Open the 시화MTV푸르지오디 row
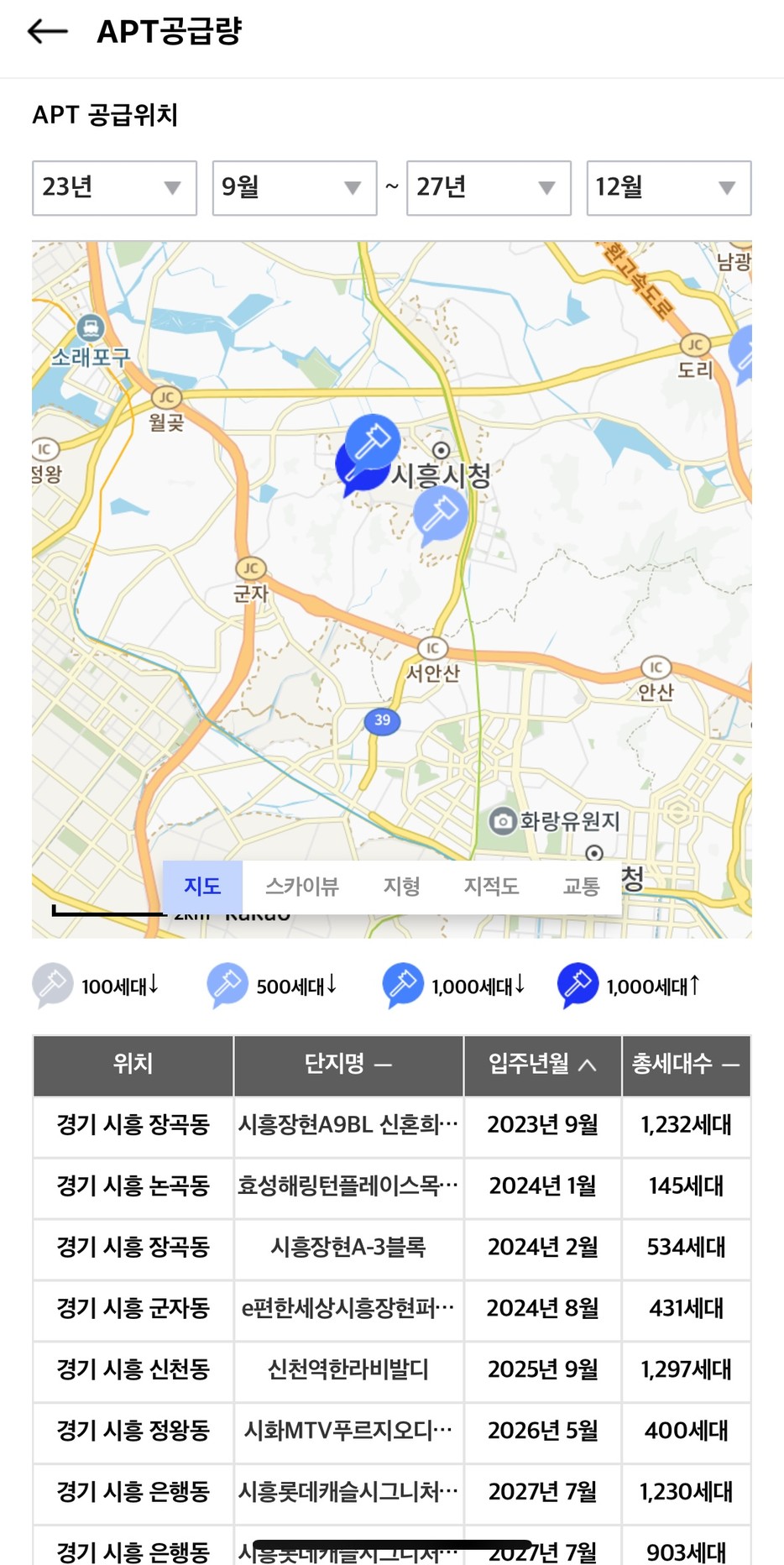The height and width of the screenshot is (1565, 784). [x=391, y=1431]
